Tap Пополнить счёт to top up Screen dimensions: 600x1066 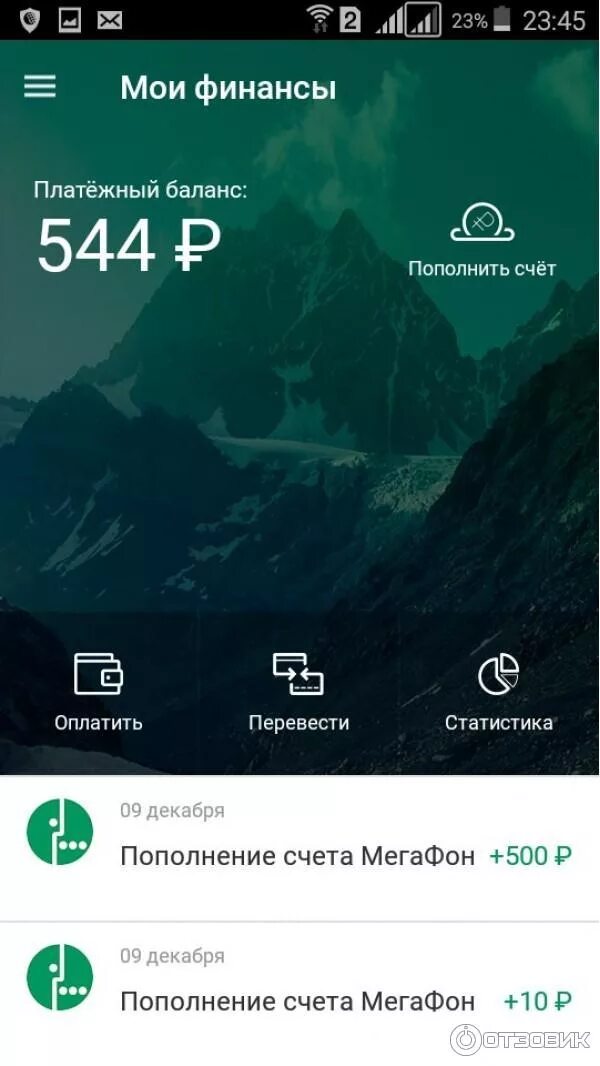tap(482, 241)
